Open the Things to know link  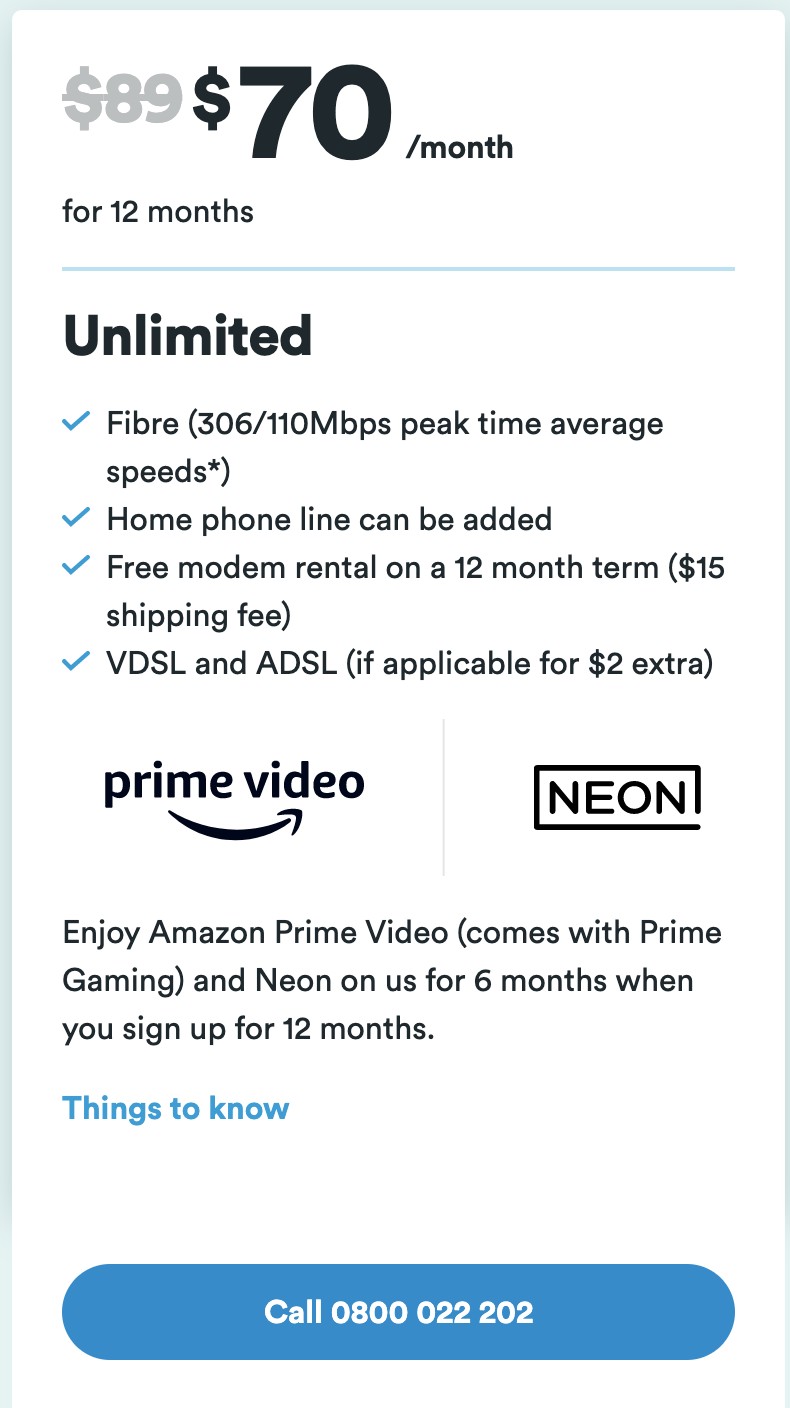coord(176,1108)
